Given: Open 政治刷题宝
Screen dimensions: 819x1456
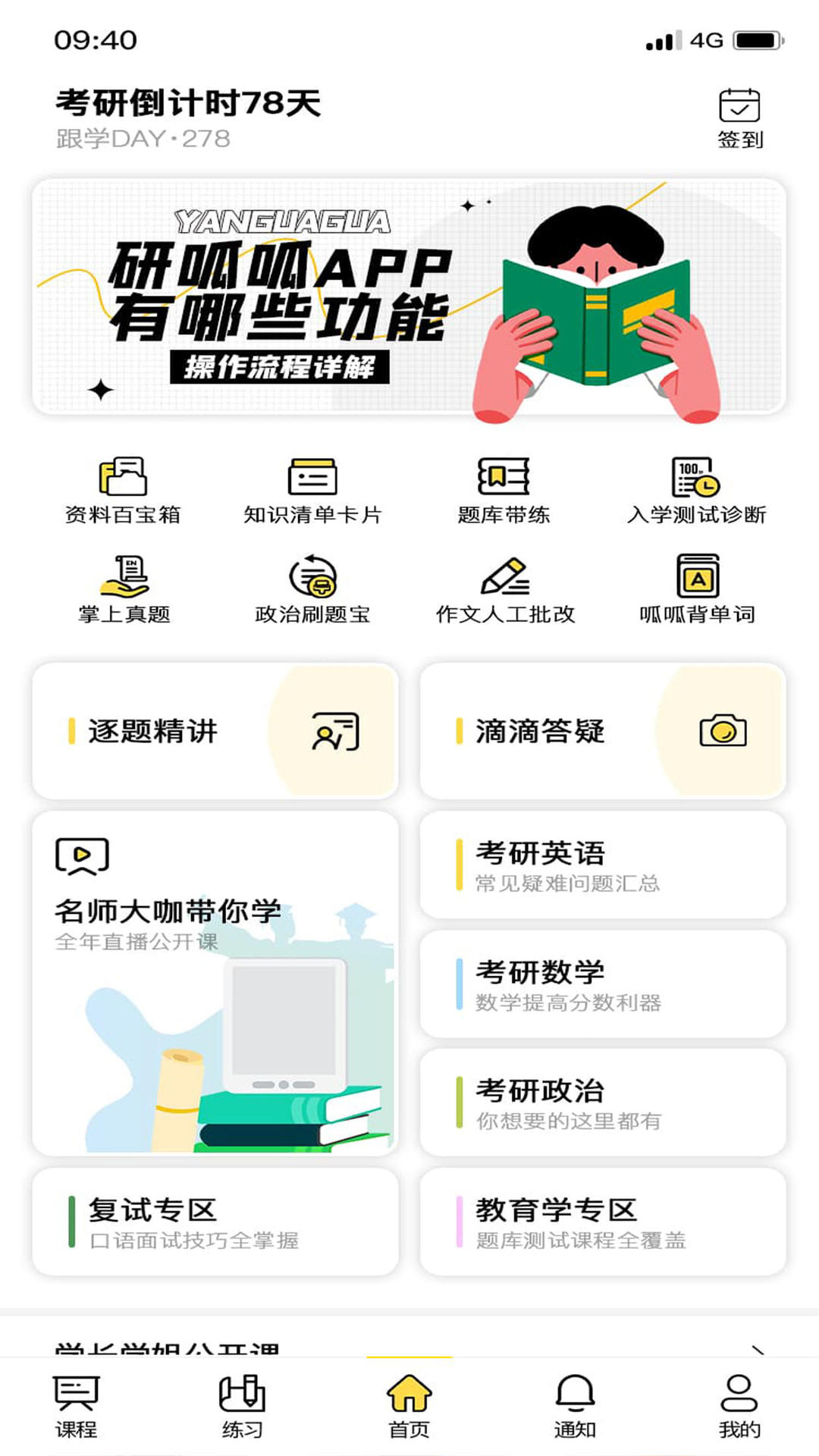Looking at the screenshot, I should tap(312, 589).
